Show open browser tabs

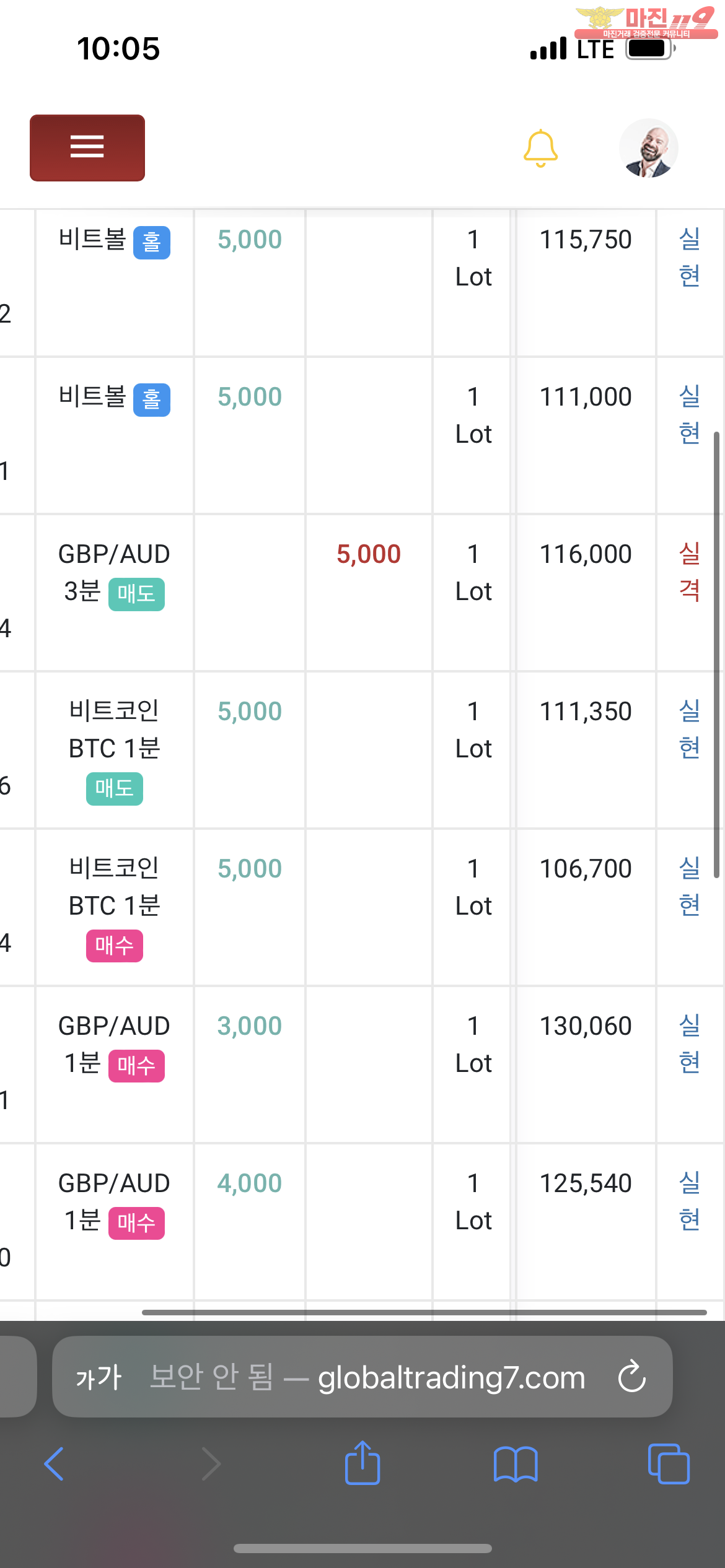pyautogui.click(x=669, y=1464)
